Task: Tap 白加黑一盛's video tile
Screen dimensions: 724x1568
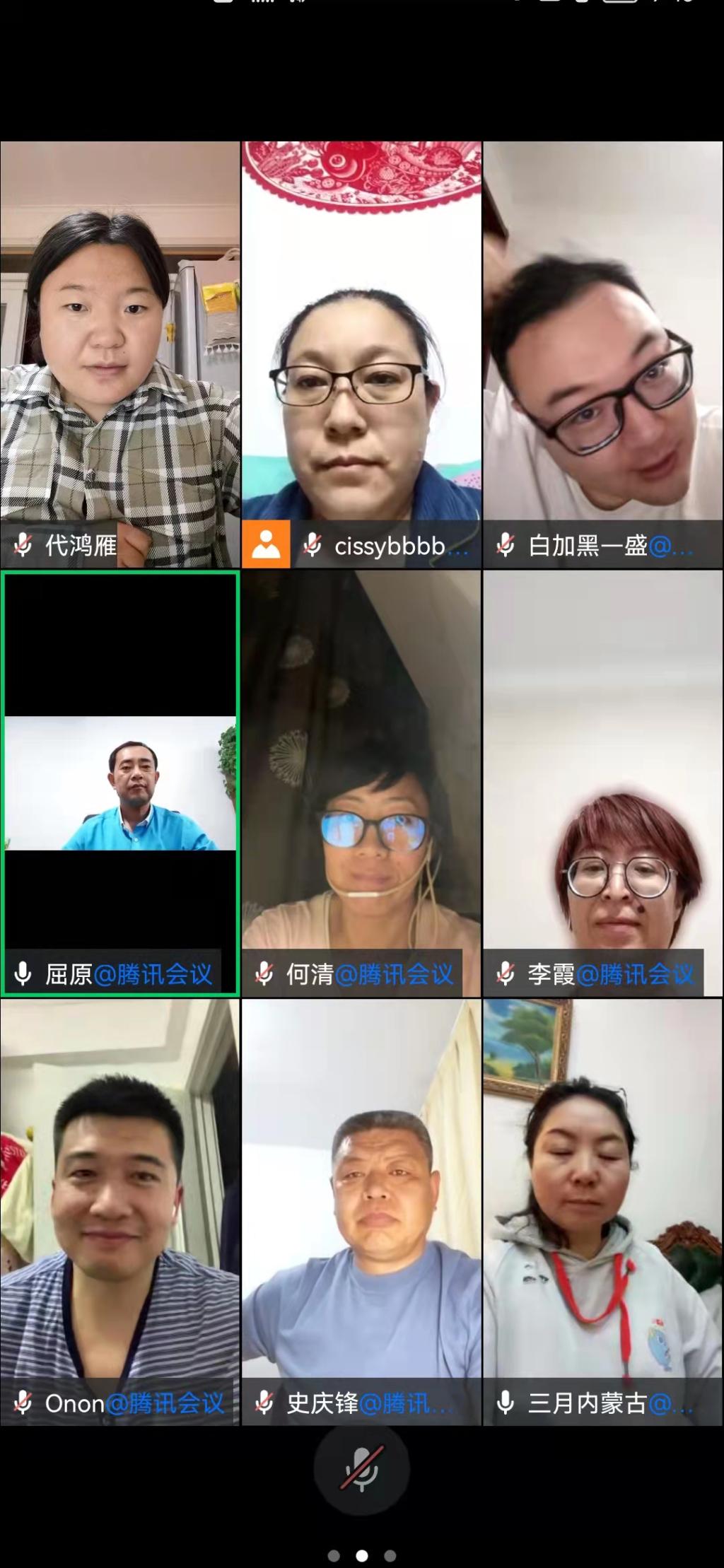Action: [x=602, y=353]
